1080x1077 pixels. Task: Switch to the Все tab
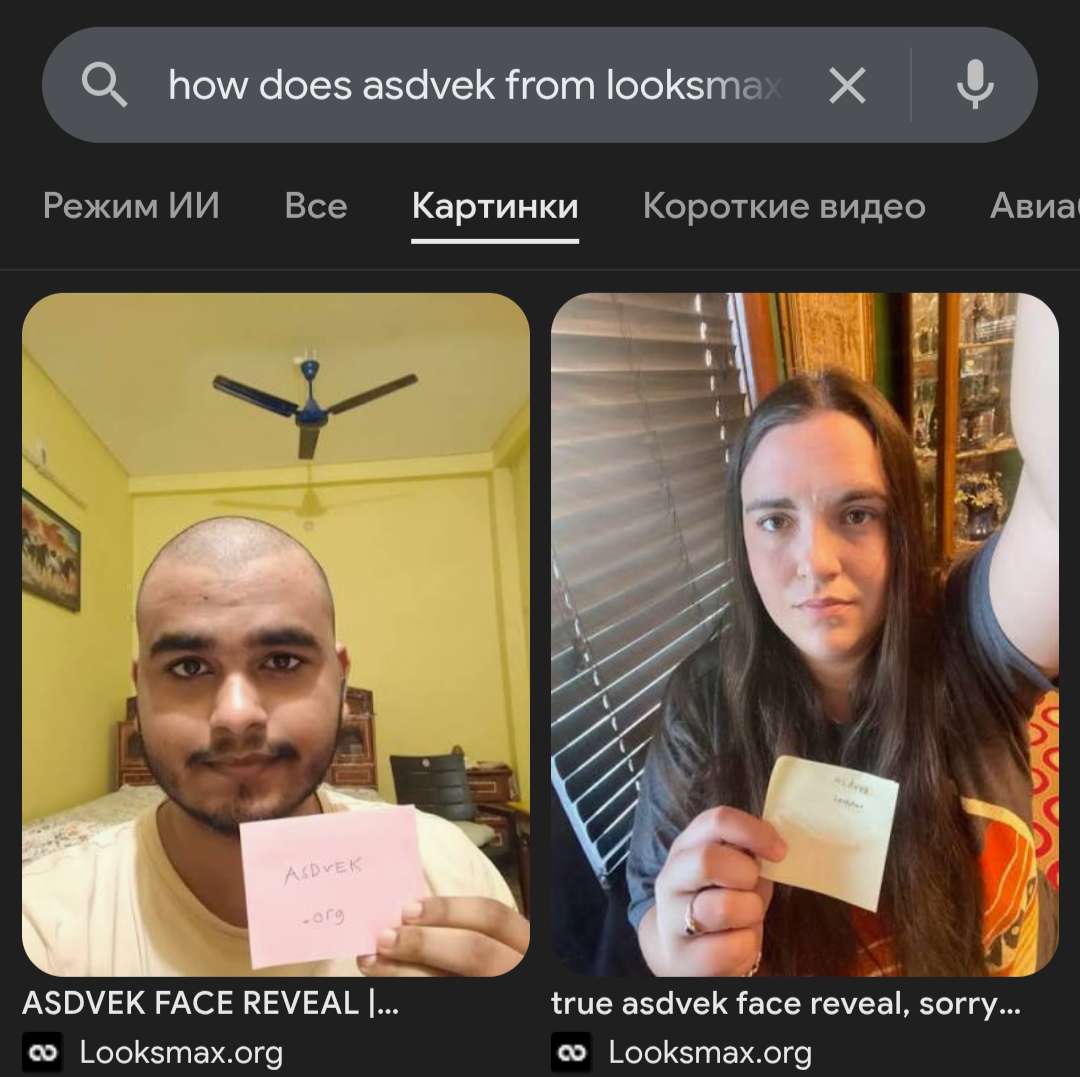(315, 206)
